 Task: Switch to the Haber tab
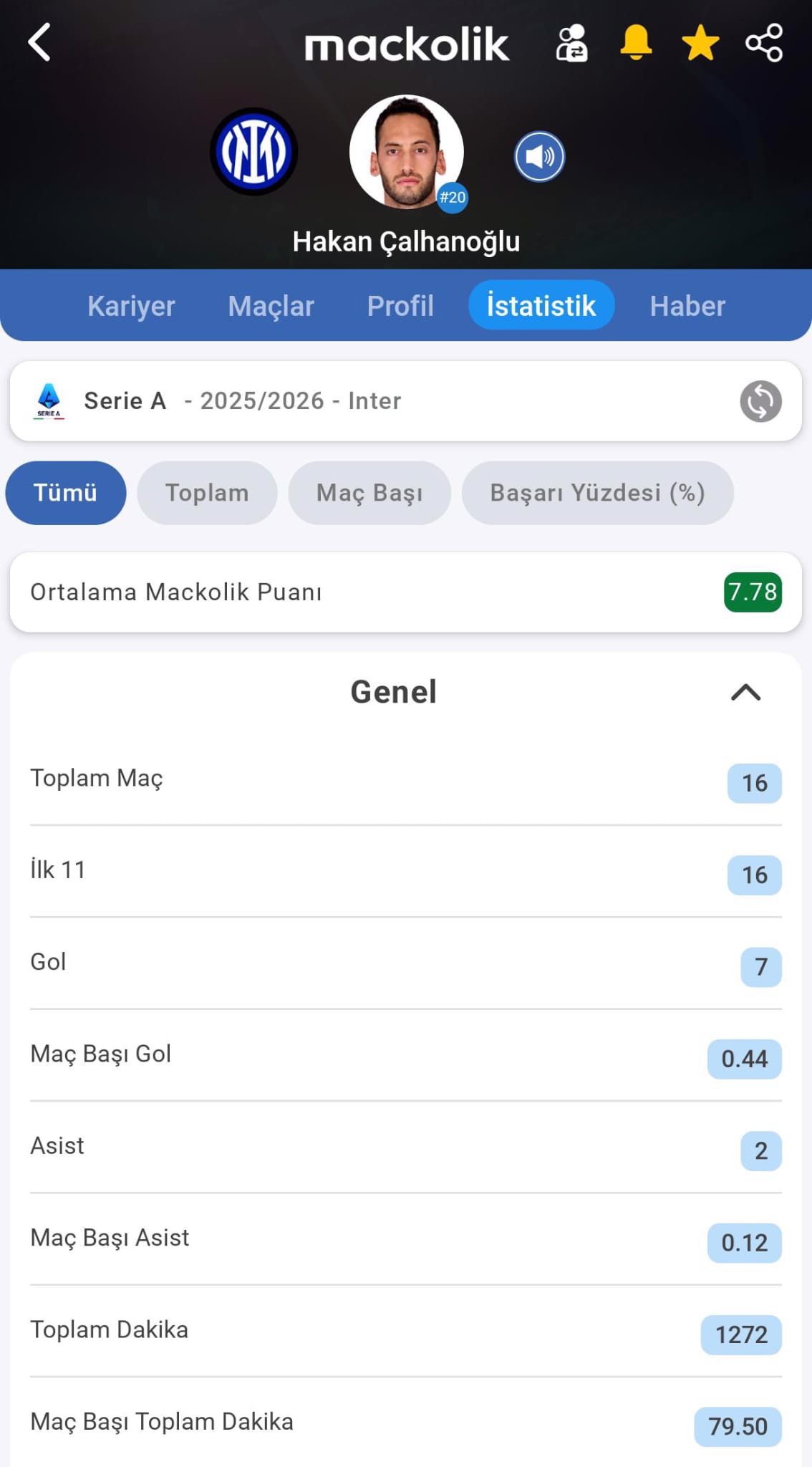tap(687, 306)
